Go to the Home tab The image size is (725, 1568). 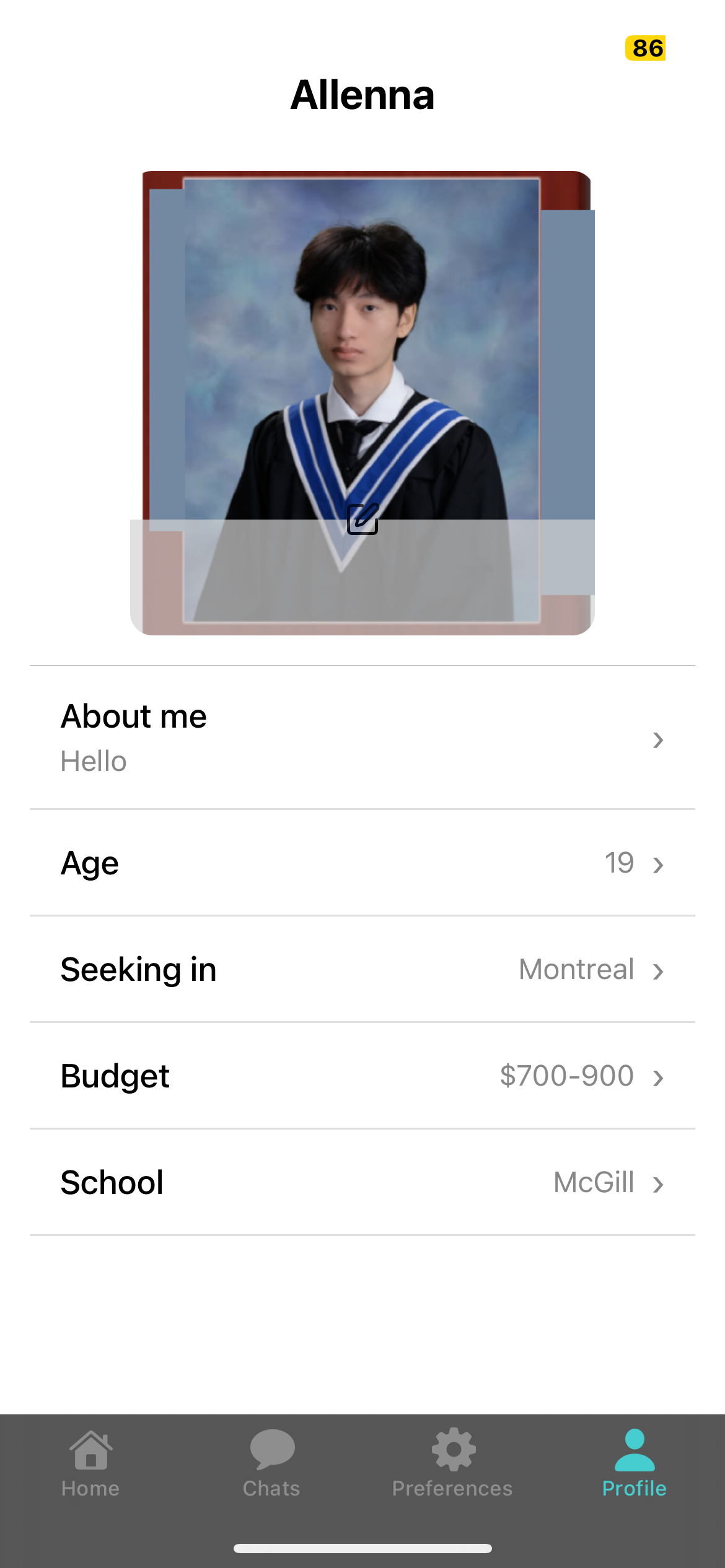pos(90,1462)
